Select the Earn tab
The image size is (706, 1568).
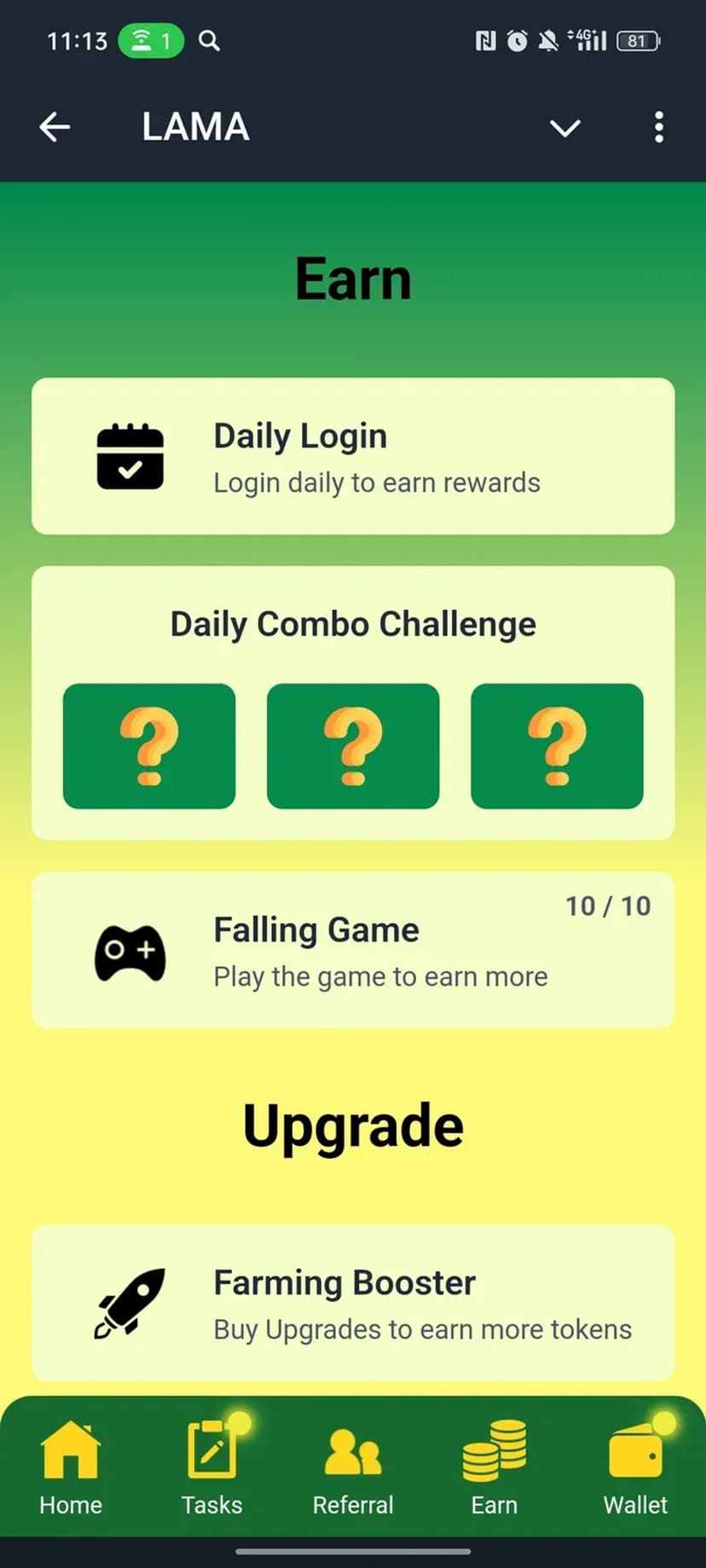(x=495, y=1468)
